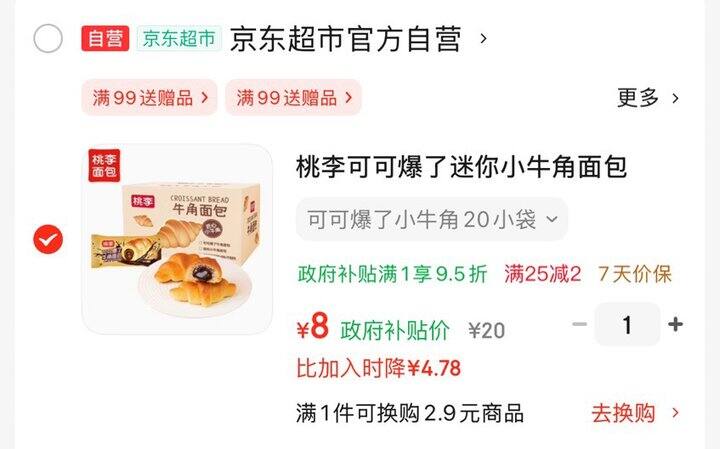Uncheck the 桃李 croissant item

tap(48, 239)
